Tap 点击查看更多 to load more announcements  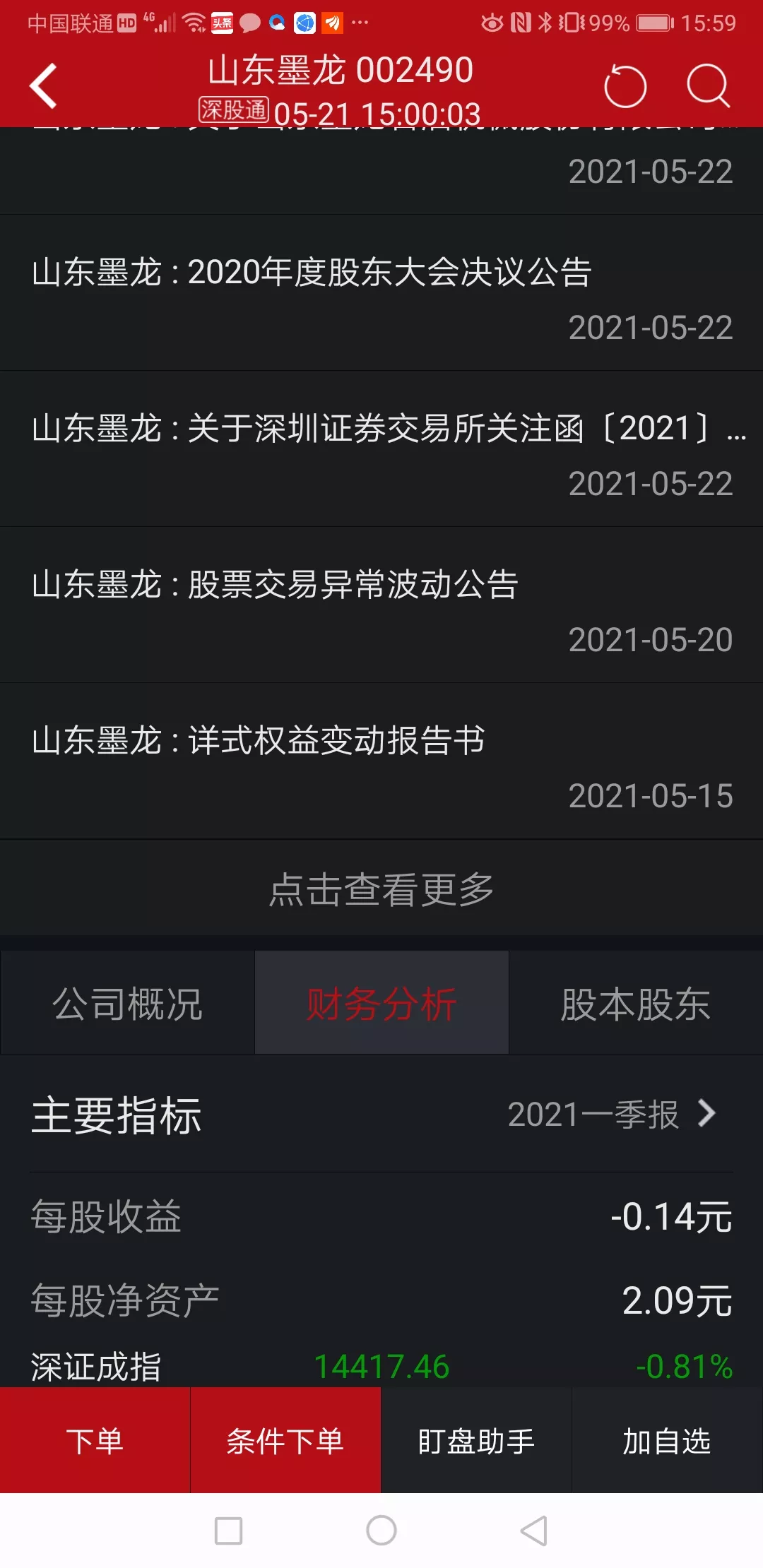(381, 889)
